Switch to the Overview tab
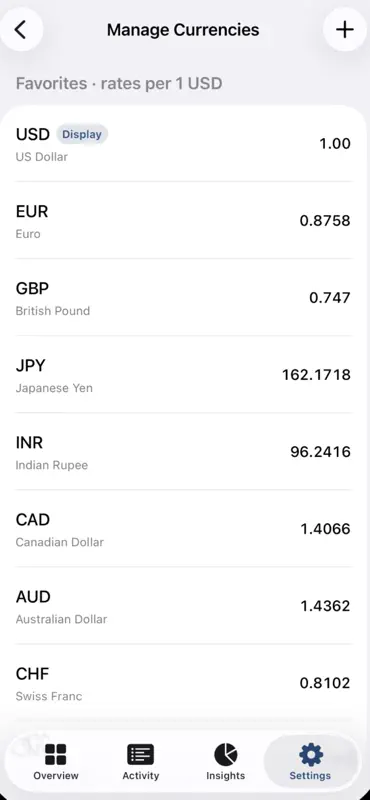The width and height of the screenshot is (370, 800). pos(56,762)
